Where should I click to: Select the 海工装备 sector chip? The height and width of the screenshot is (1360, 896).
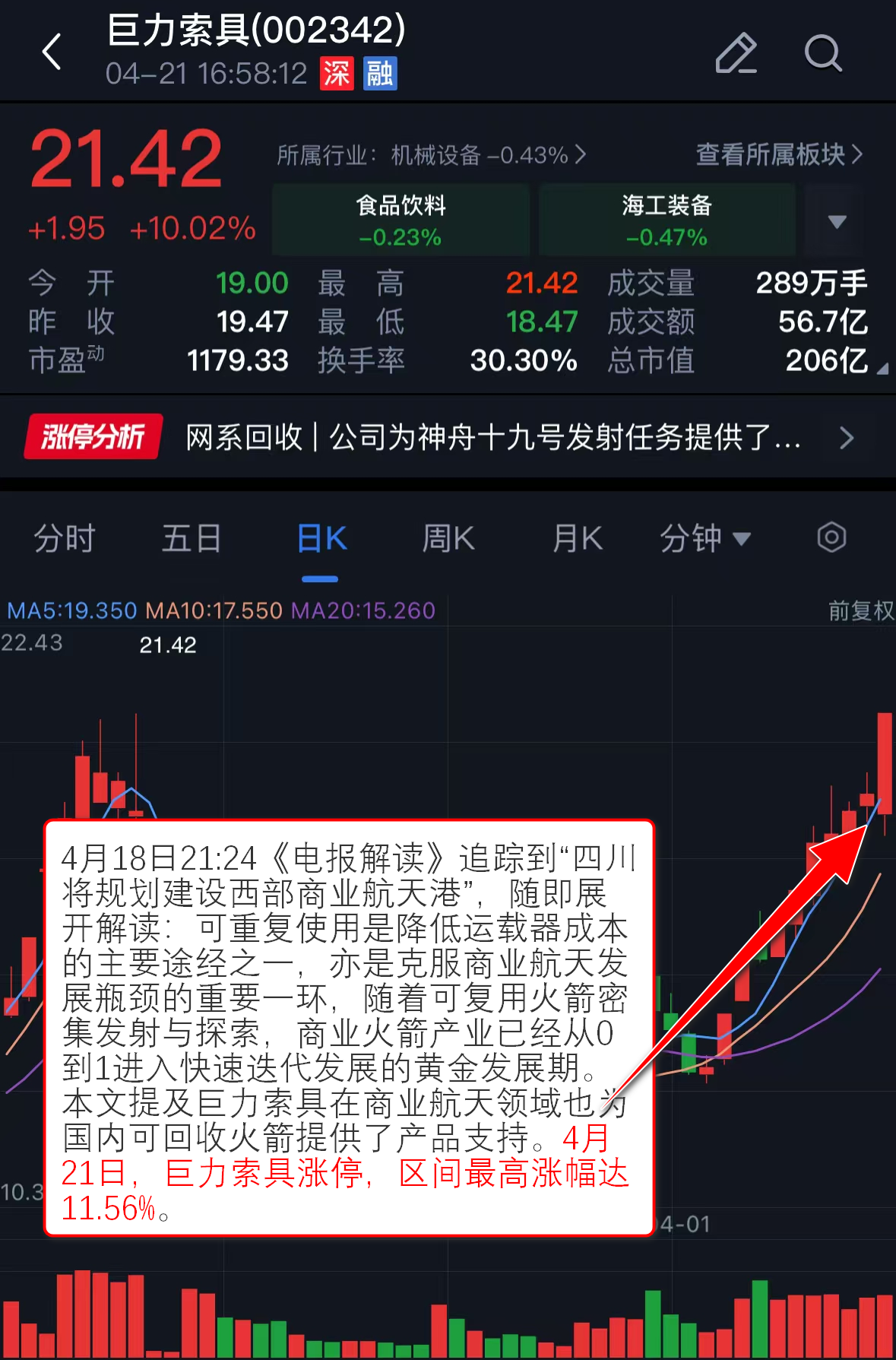666,220
